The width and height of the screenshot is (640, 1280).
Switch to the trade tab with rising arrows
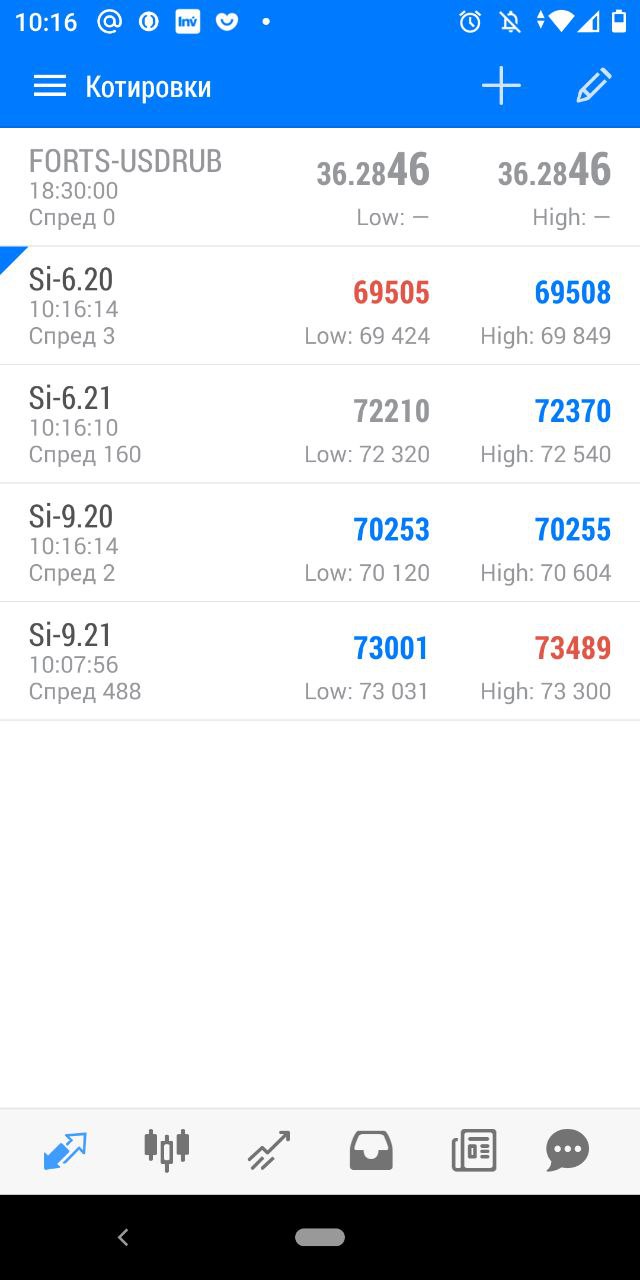tap(269, 1150)
